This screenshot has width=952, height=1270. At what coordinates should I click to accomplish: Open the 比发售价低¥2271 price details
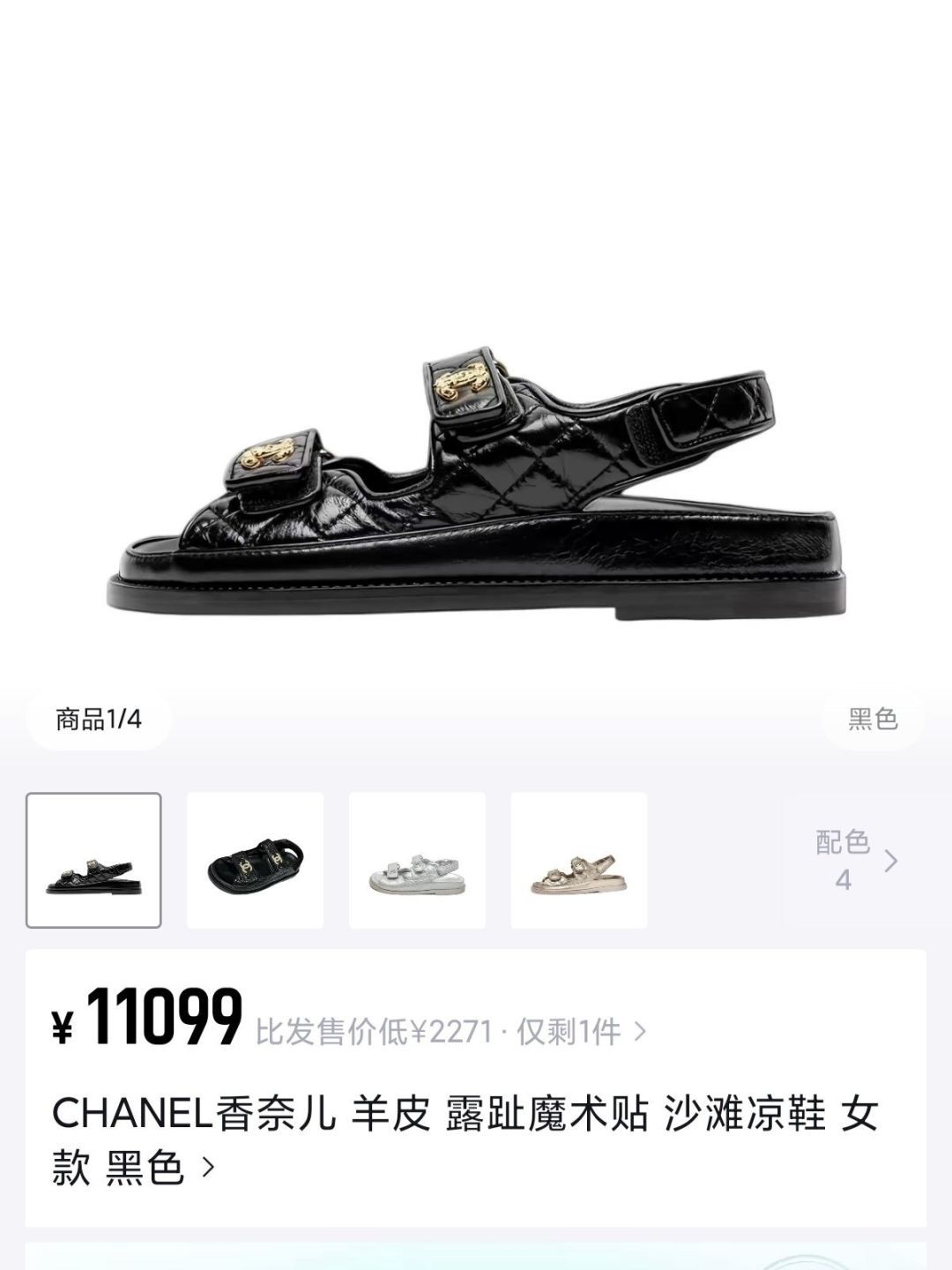click(x=451, y=1031)
